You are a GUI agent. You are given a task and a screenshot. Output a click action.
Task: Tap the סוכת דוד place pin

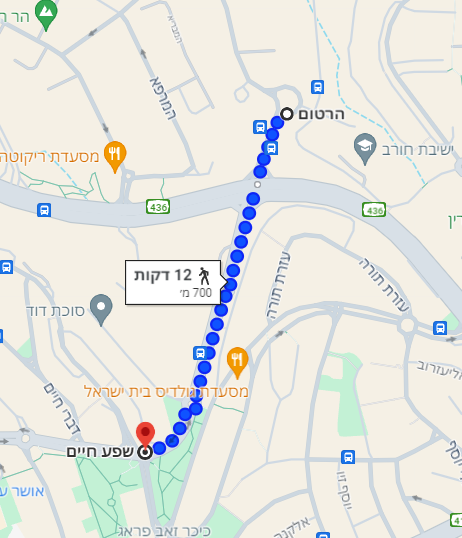(x=101, y=309)
